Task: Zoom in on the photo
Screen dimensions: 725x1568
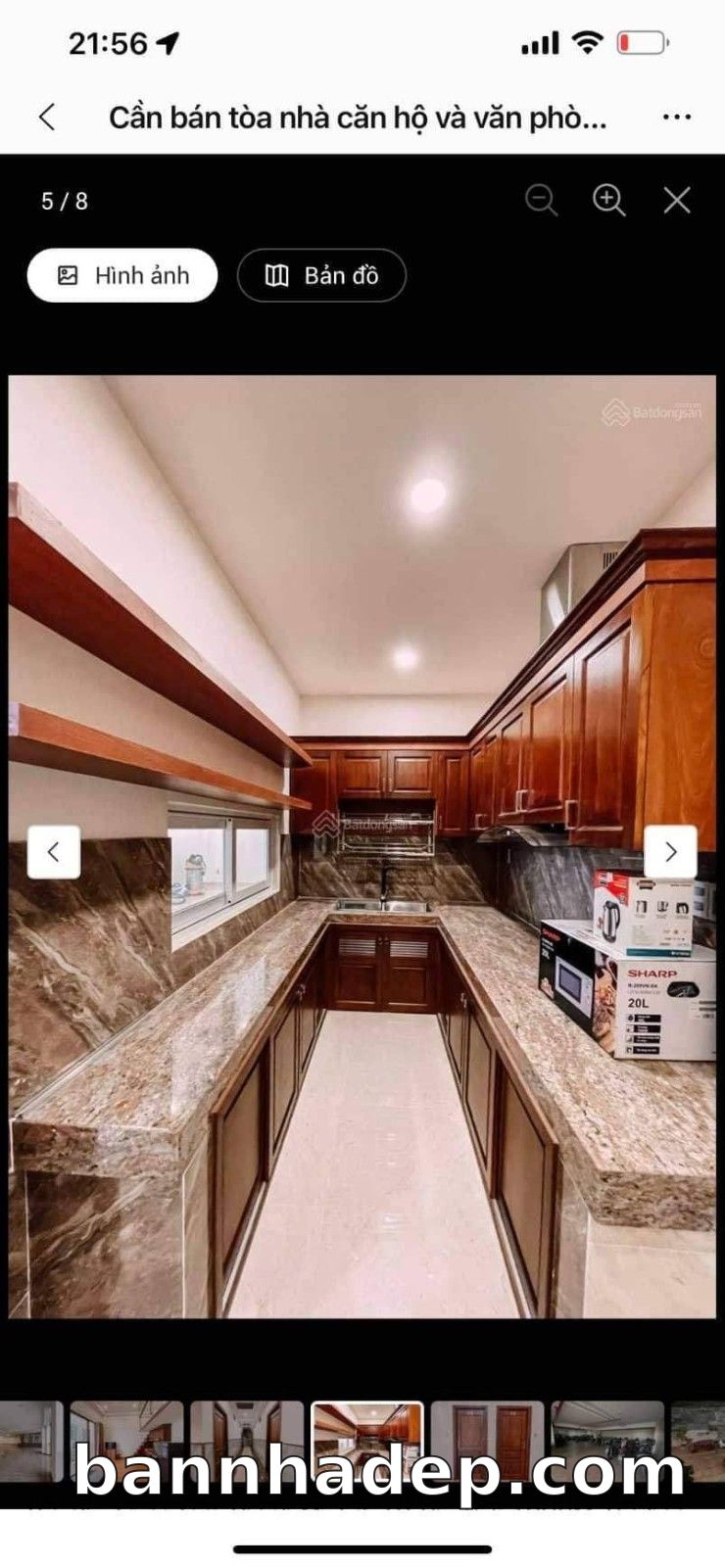Action: (x=608, y=201)
